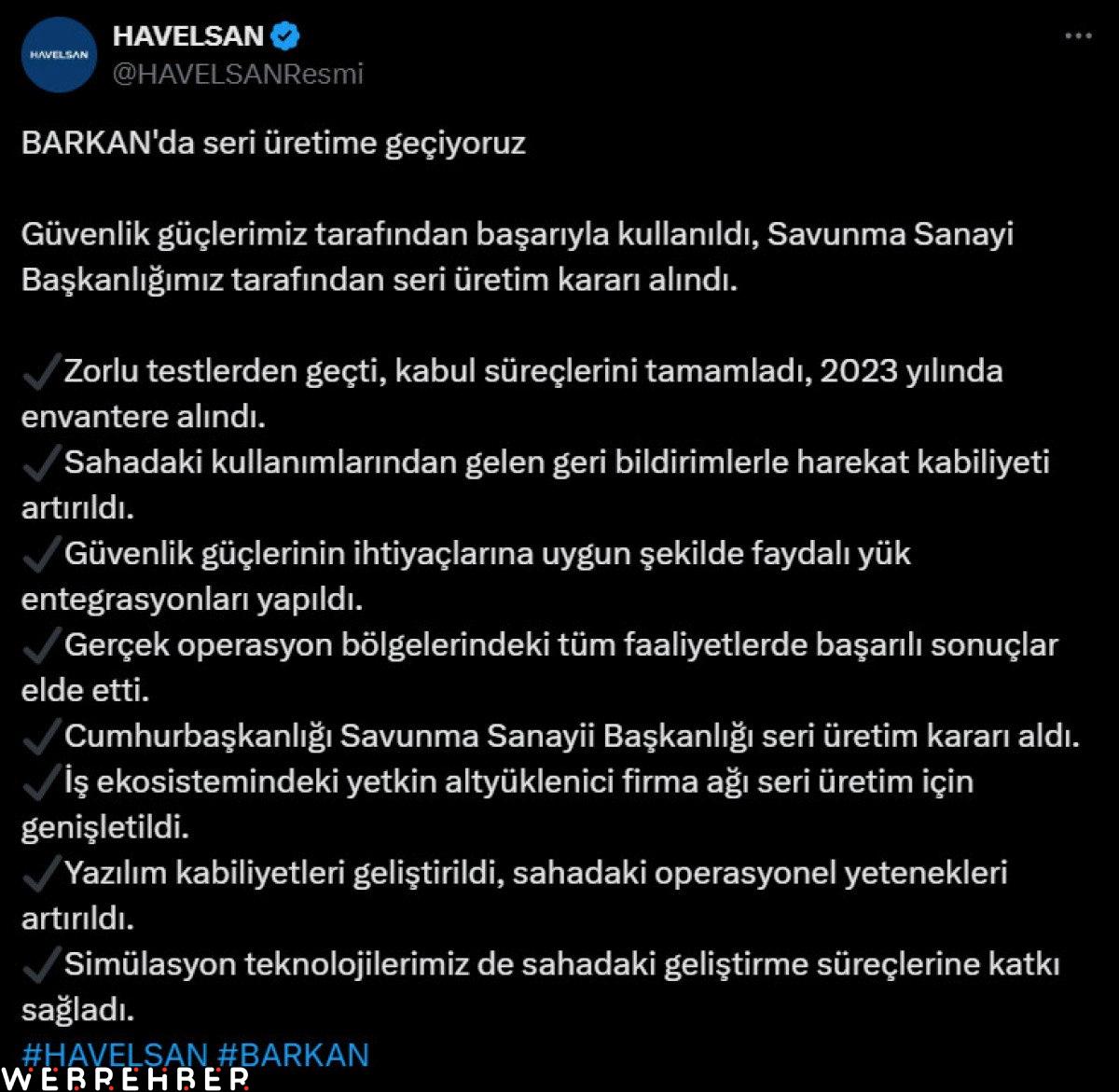1119x1092 pixels.
Task: Open the #HAVELSAN hashtag
Action: click(114, 1054)
